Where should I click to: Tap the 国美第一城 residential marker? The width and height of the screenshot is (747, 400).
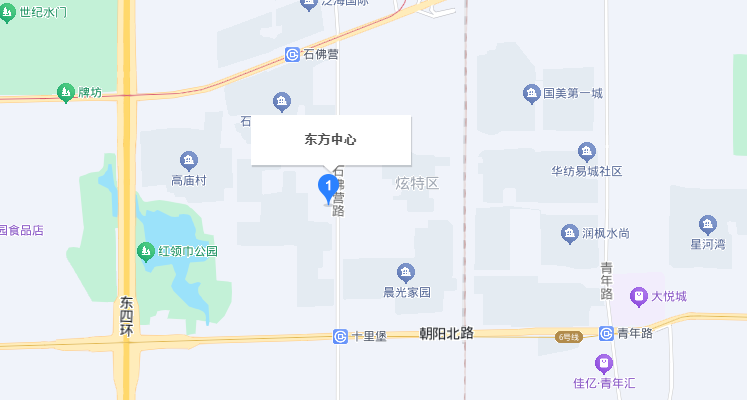click(x=531, y=94)
